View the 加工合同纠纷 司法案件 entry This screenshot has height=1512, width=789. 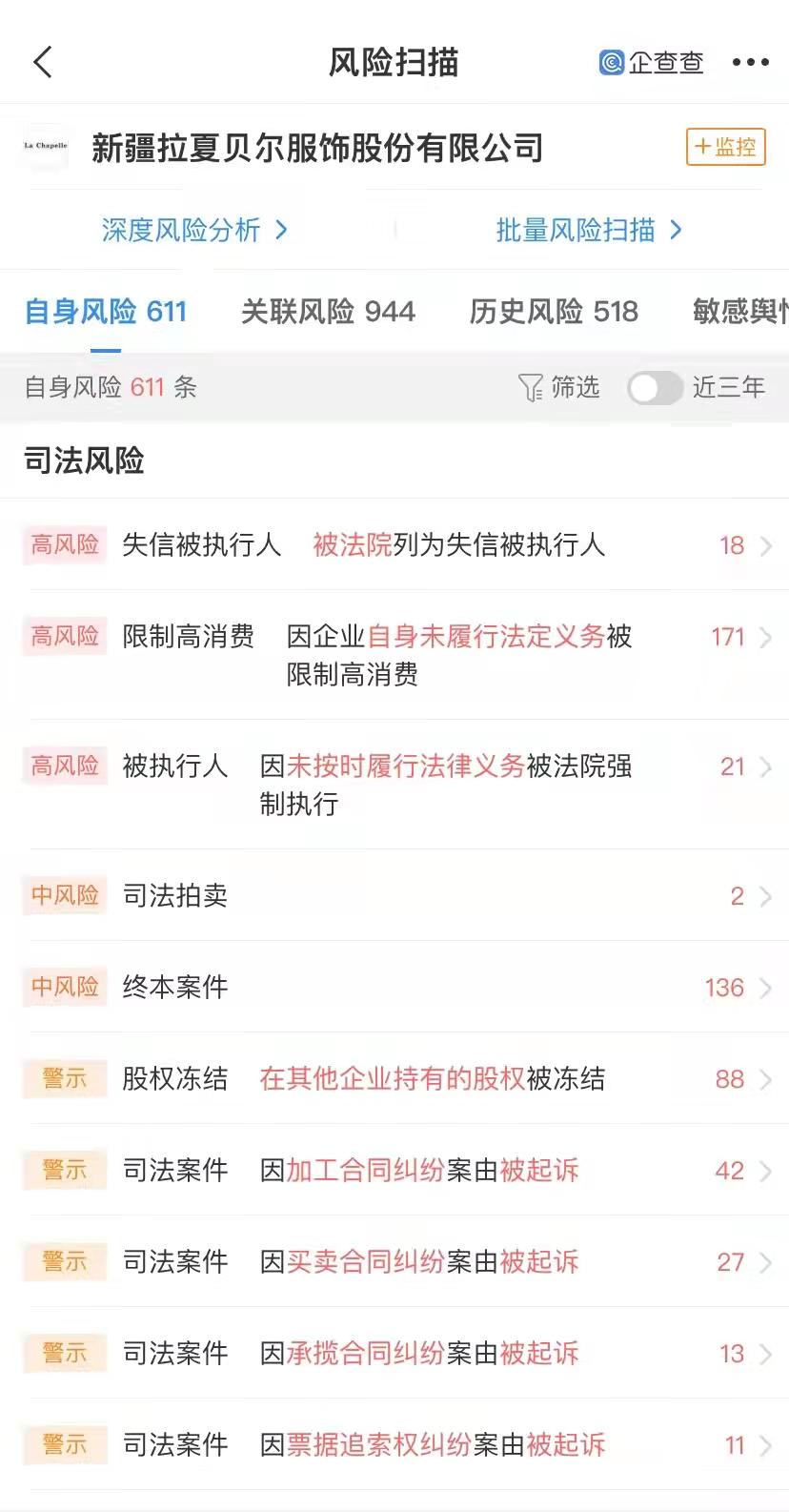(394, 1170)
